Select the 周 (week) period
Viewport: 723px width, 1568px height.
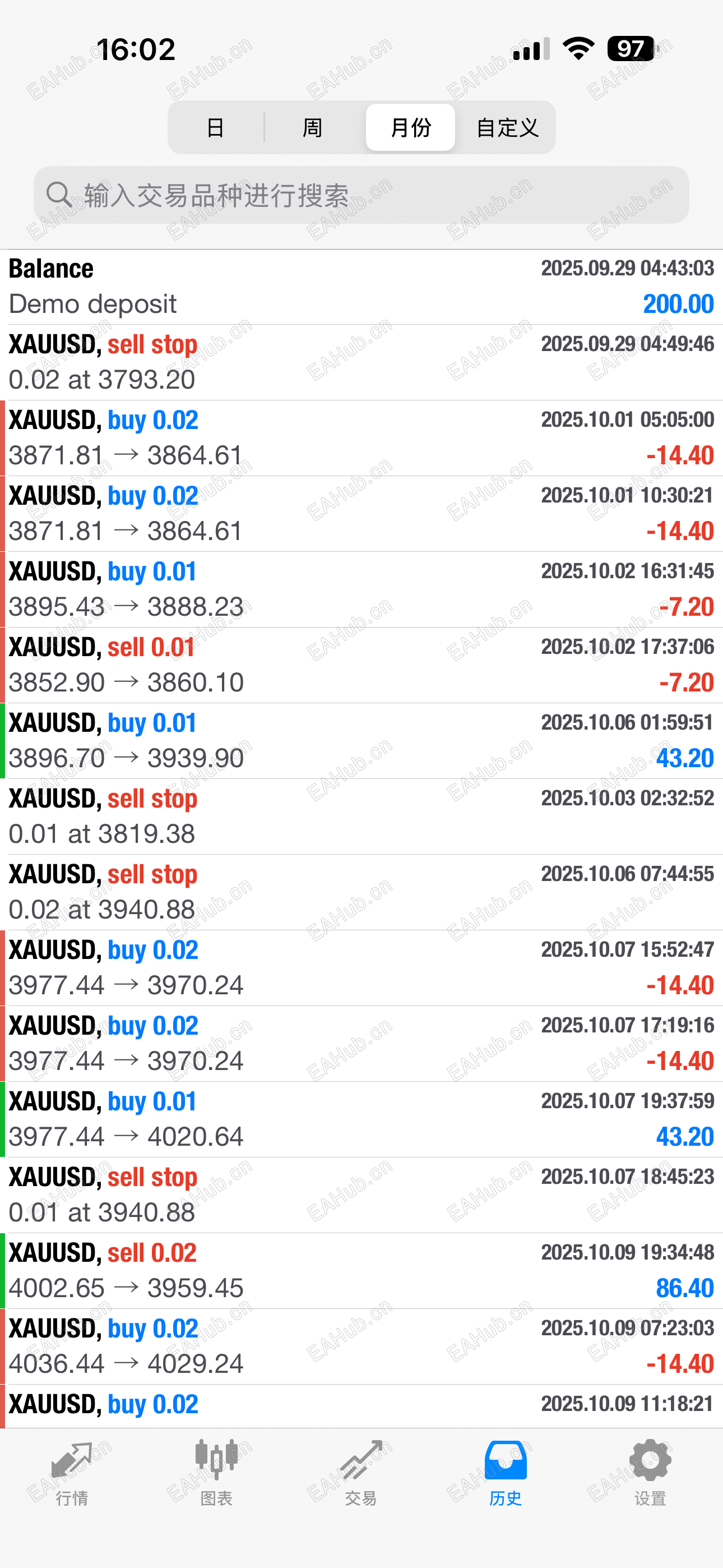tap(312, 128)
